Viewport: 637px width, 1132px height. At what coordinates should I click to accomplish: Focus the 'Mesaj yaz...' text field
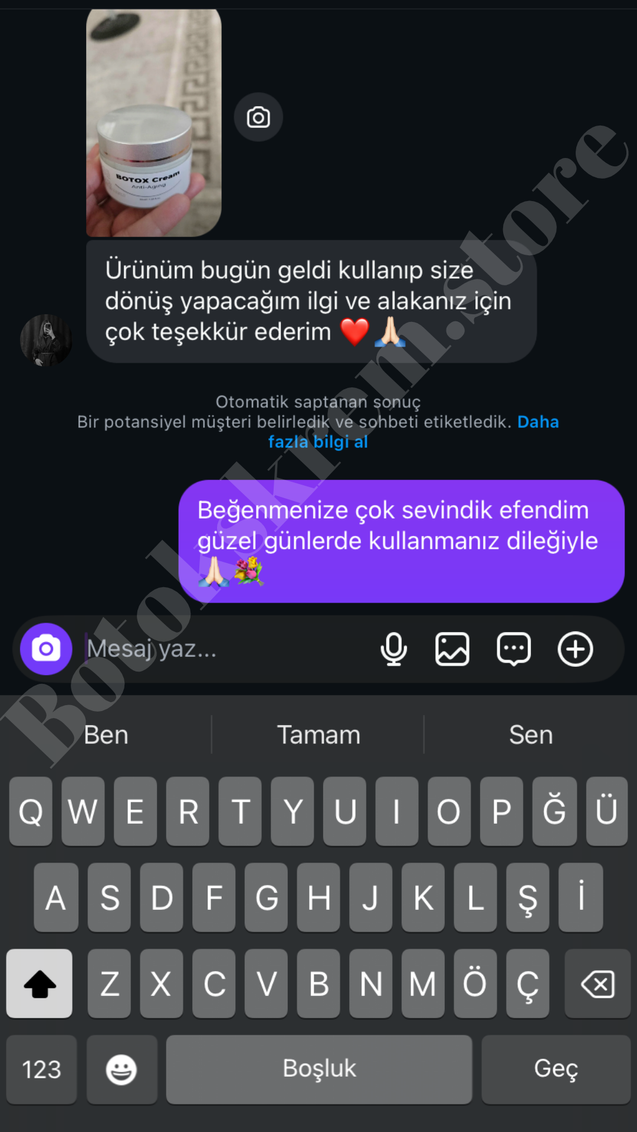coord(220,649)
